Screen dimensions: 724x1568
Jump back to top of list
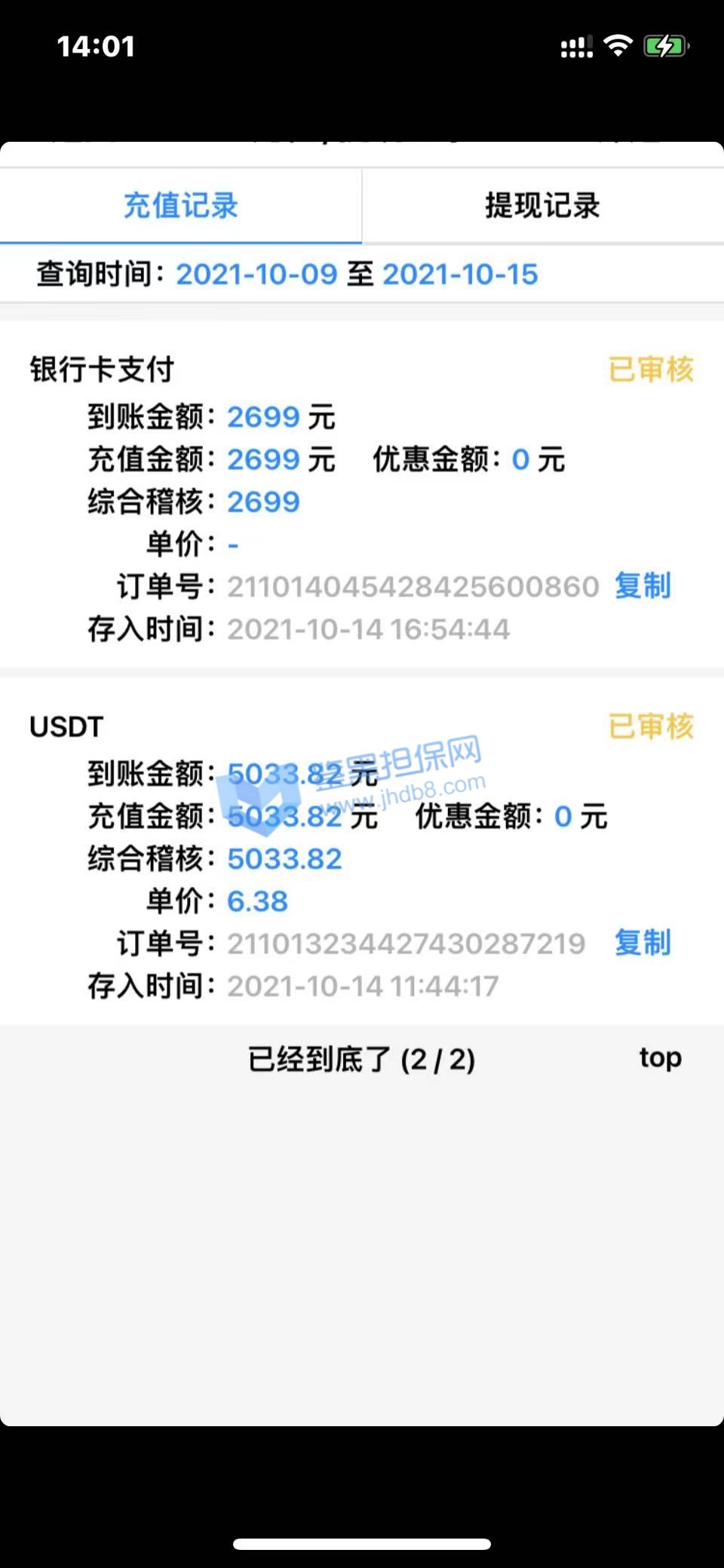pos(660,1057)
